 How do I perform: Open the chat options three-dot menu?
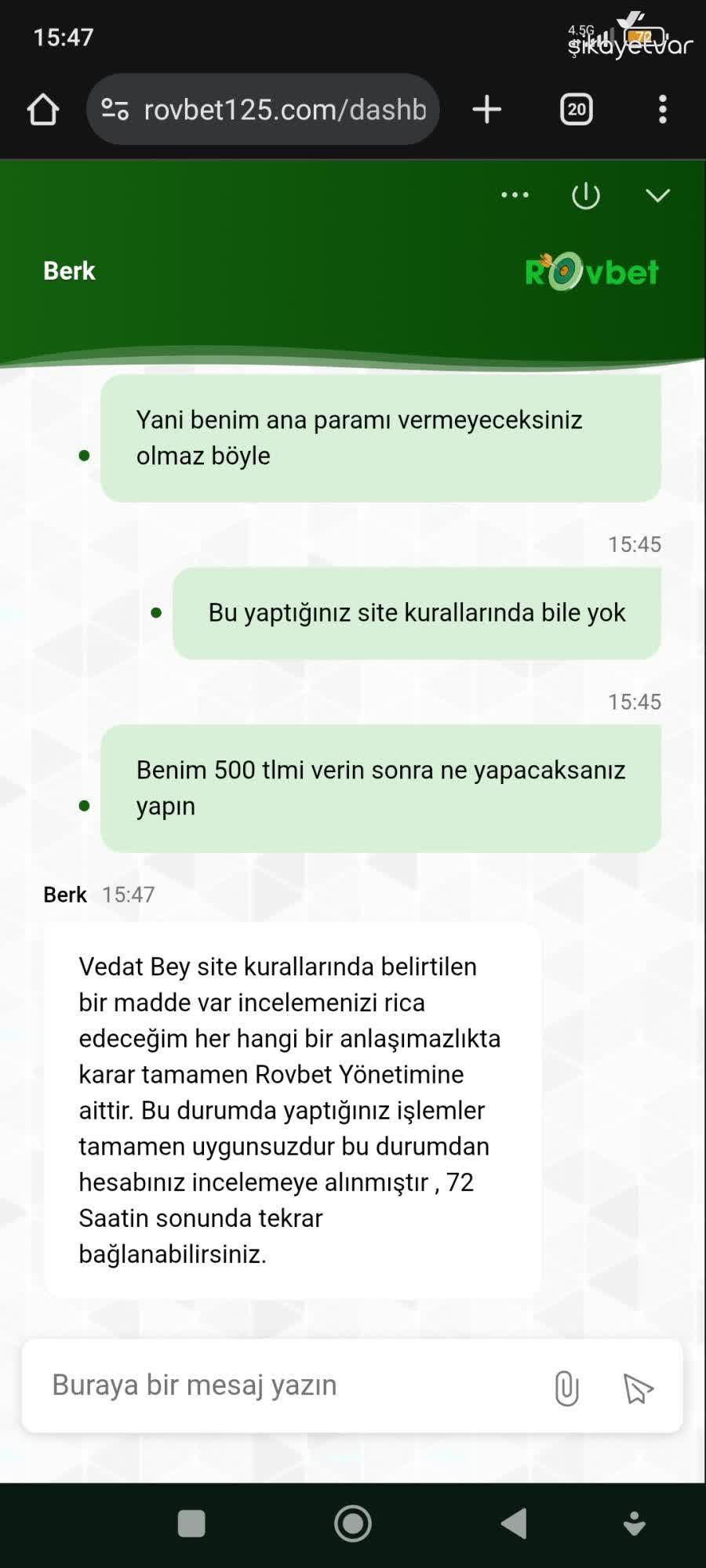515,195
